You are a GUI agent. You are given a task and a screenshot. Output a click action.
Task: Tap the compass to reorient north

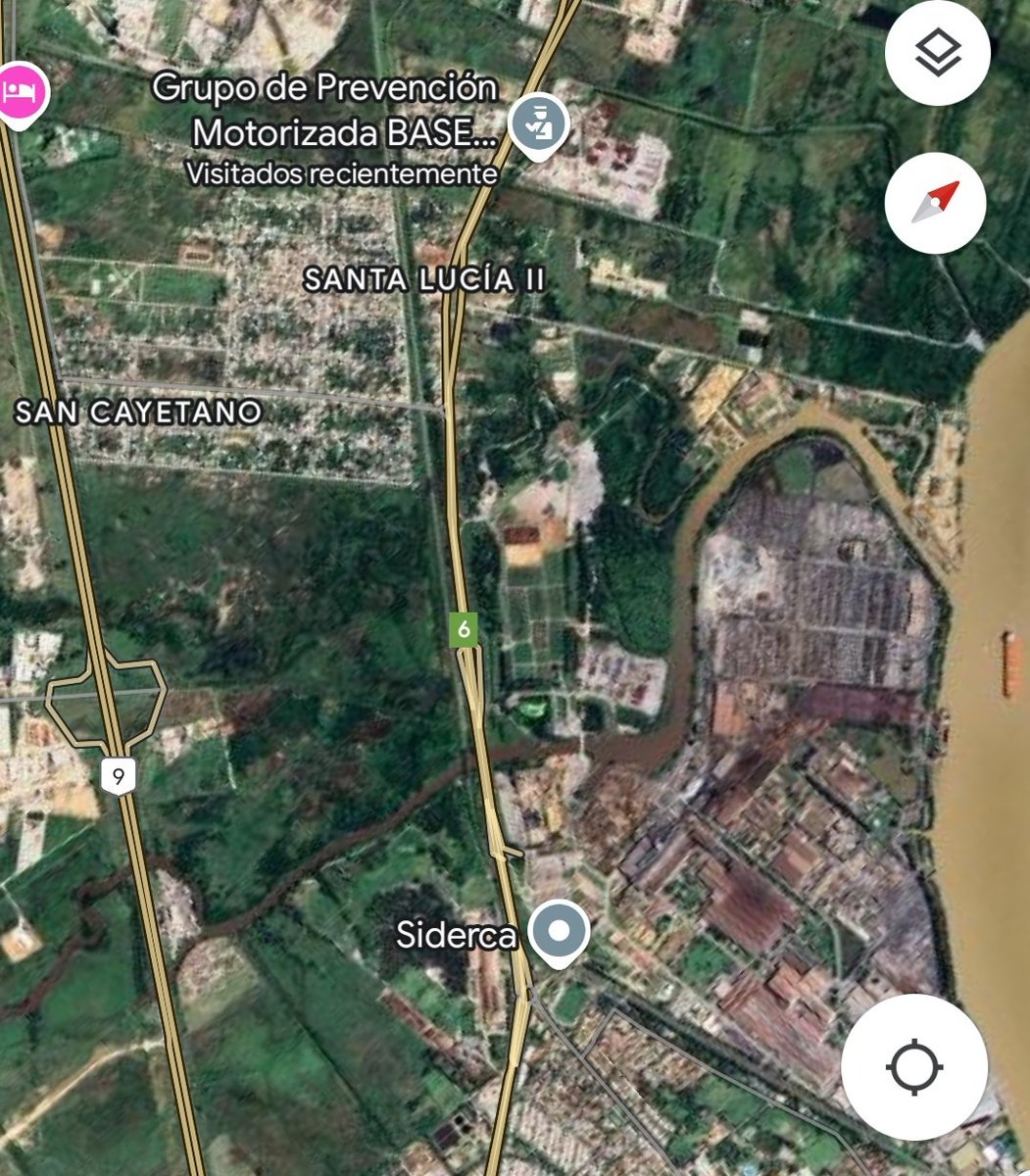[x=935, y=203]
